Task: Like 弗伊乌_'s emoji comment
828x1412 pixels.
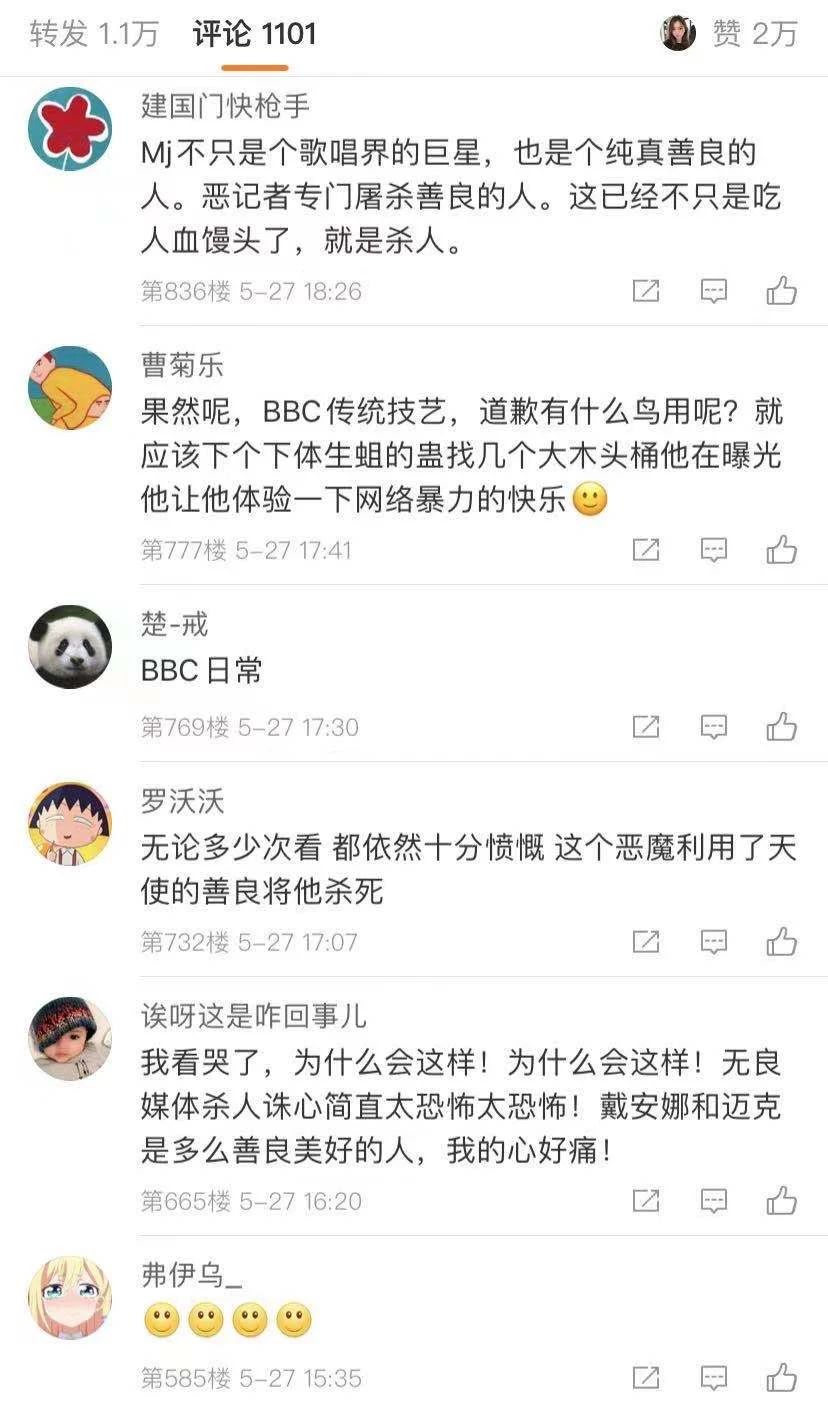Action: [781, 1378]
